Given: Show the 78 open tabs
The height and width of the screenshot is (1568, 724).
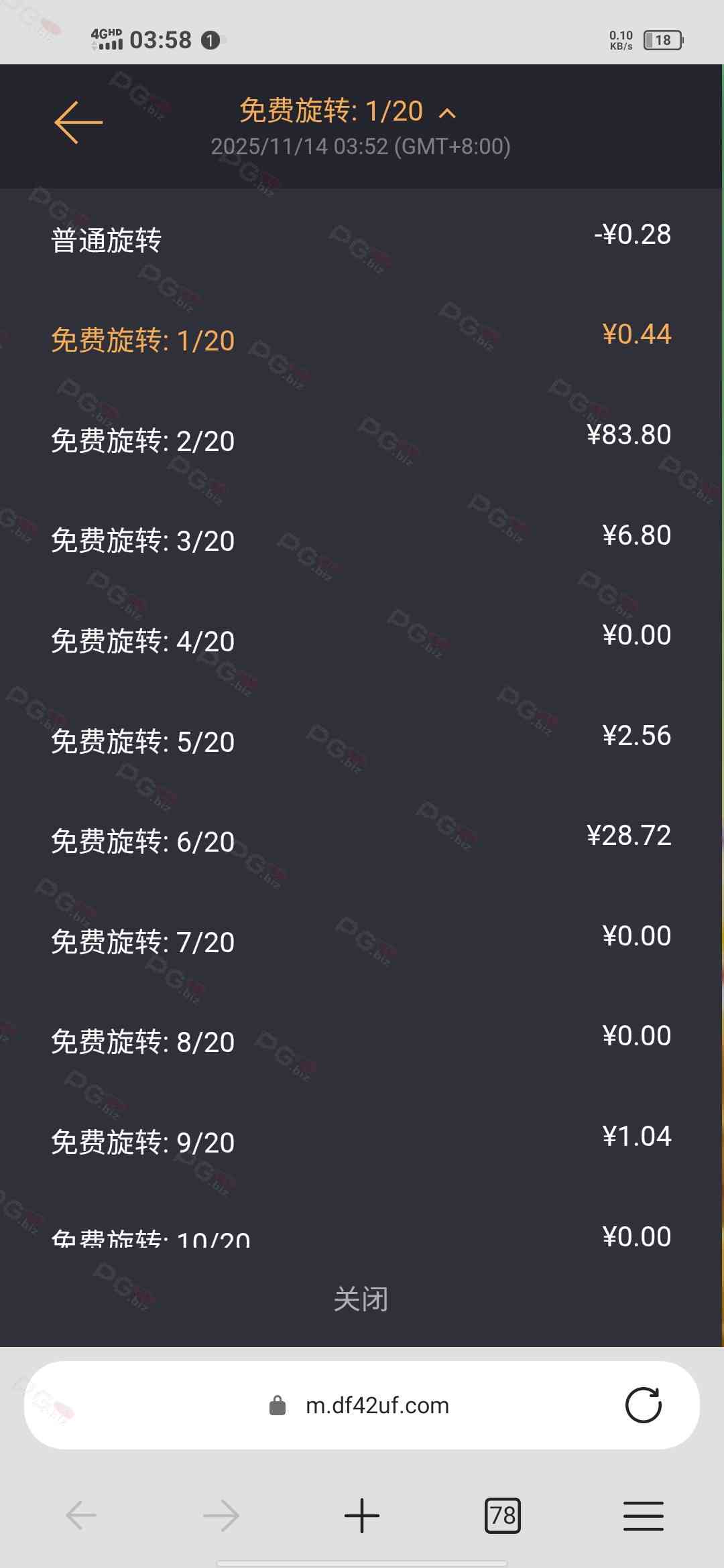Looking at the screenshot, I should 502,1516.
